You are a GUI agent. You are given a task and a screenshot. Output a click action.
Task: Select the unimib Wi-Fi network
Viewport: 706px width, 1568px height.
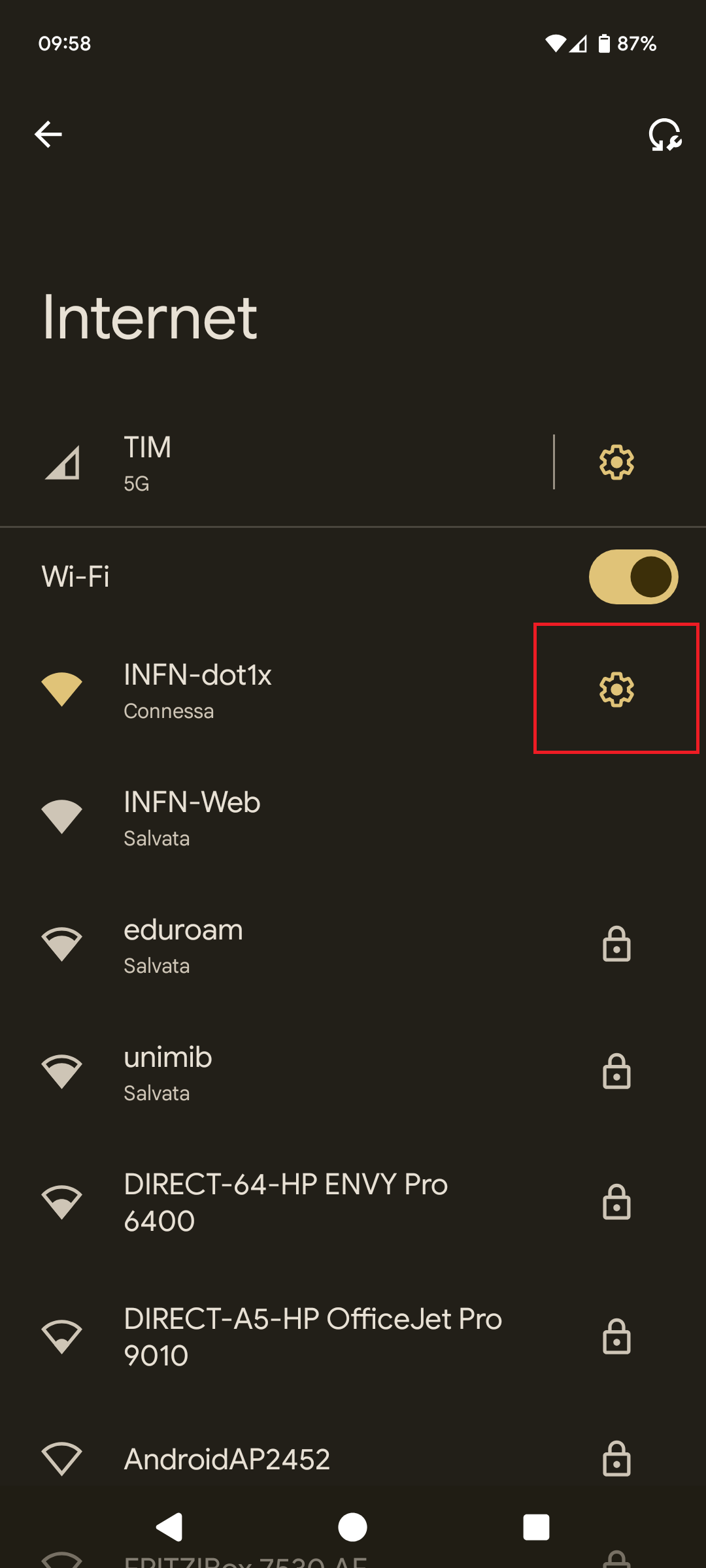pyautogui.click(x=261, y=1073)
